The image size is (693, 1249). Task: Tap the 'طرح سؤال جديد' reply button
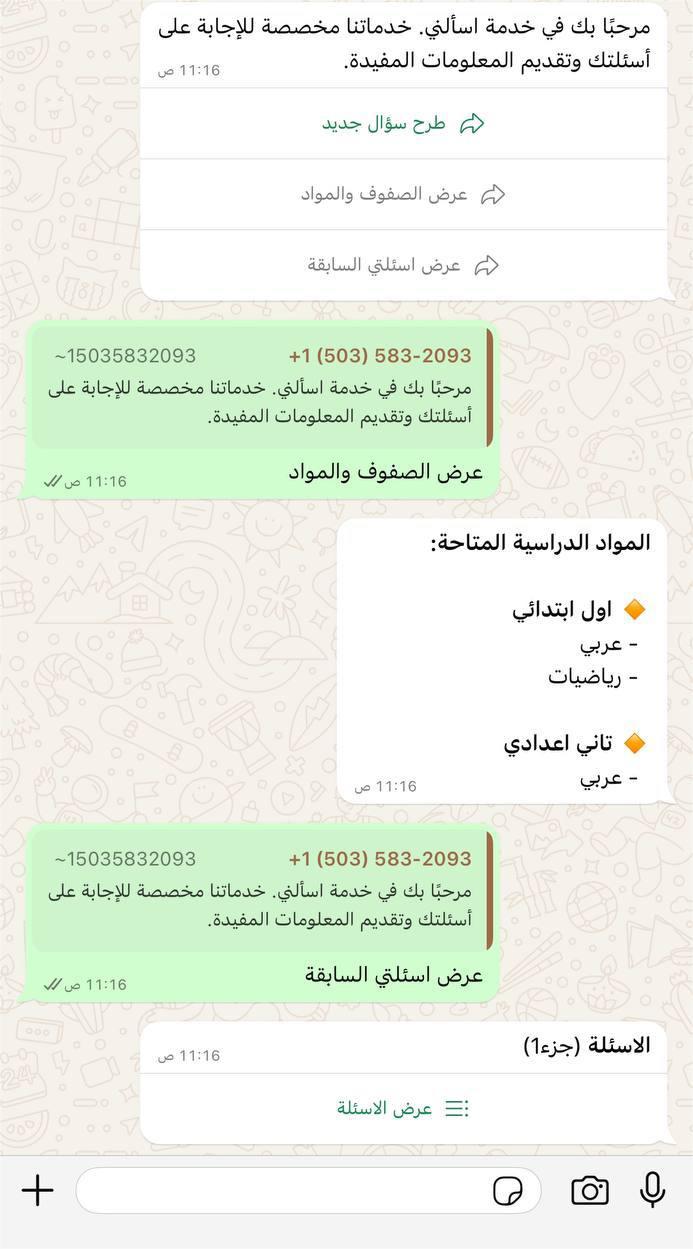404,124
